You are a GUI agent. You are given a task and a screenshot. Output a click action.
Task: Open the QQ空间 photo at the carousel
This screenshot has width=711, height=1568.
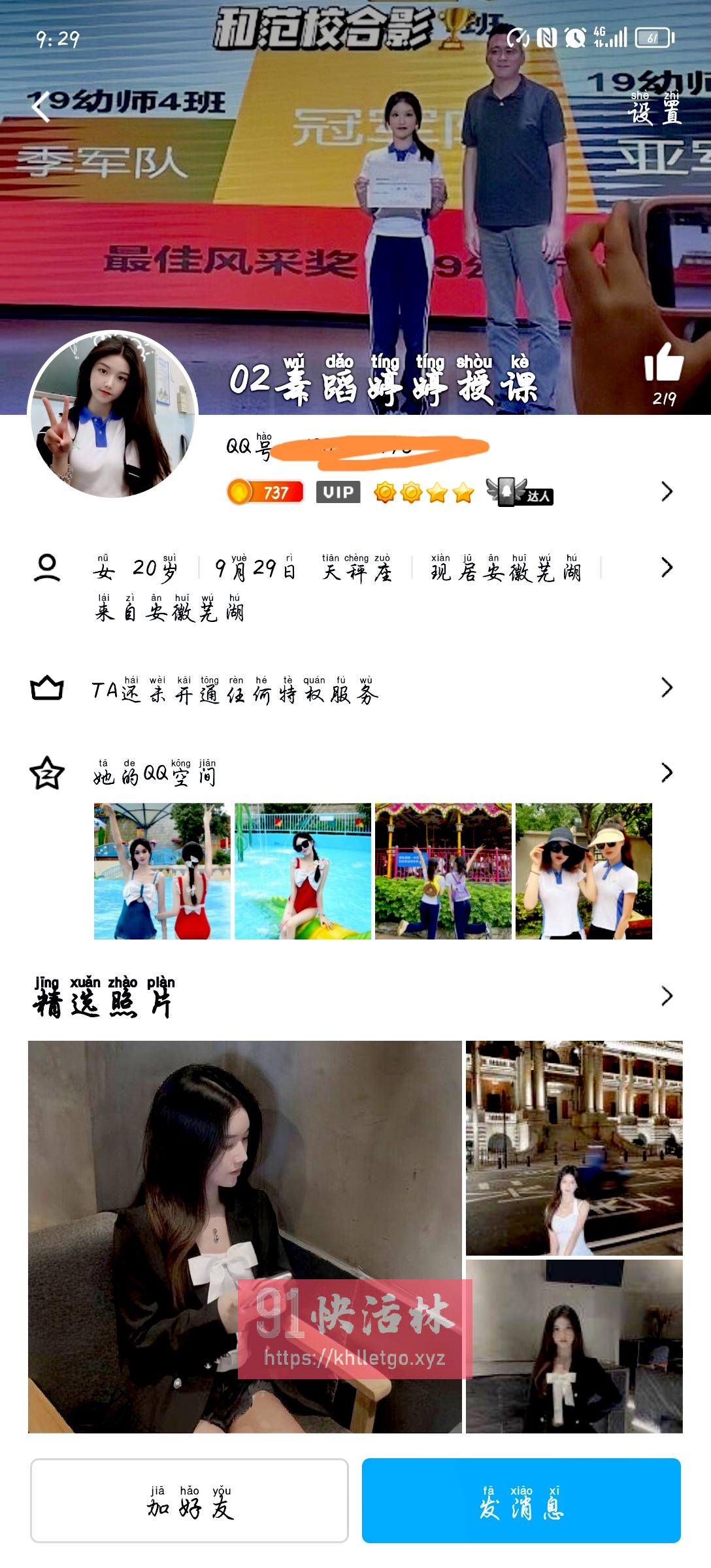point(443,871)
